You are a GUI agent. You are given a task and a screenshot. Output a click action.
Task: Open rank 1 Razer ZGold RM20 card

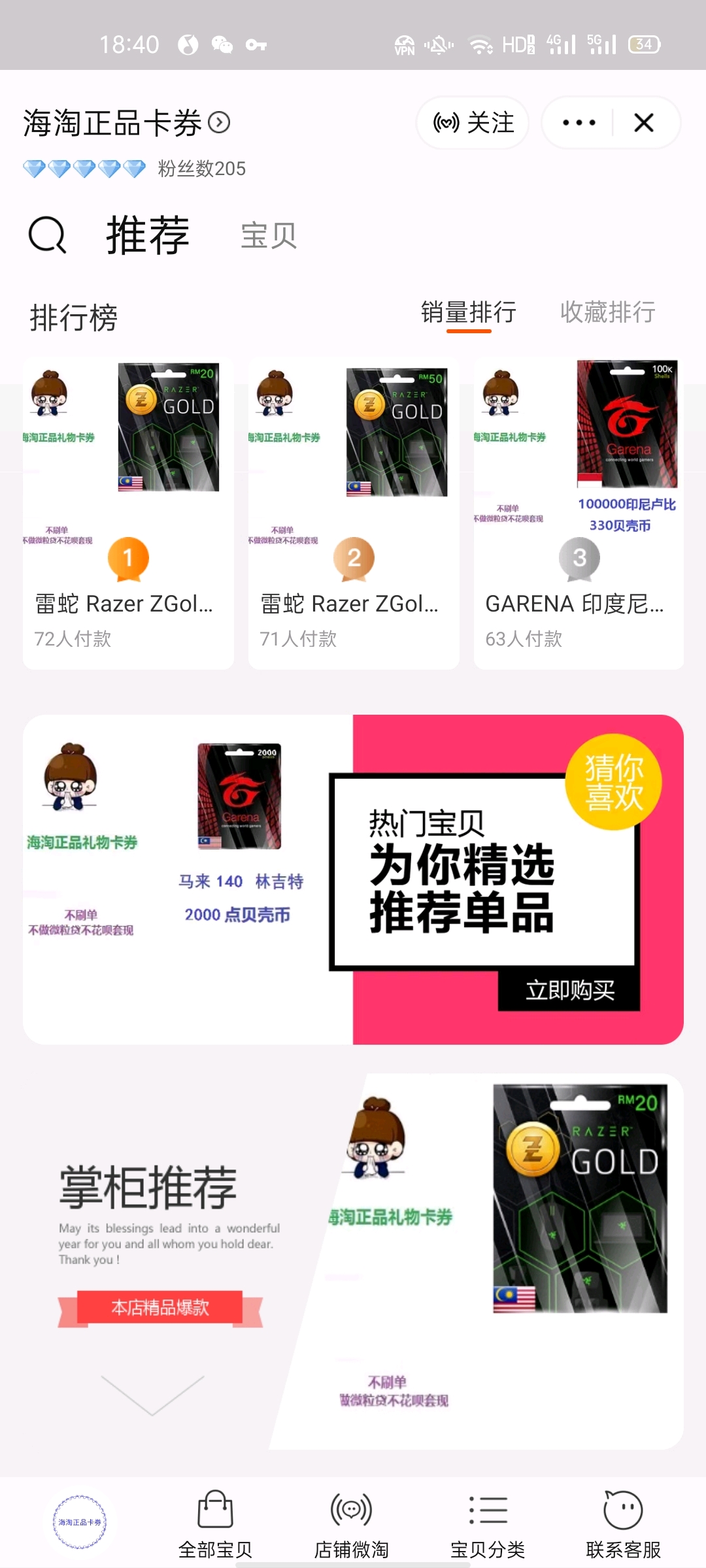coord(128,513)
